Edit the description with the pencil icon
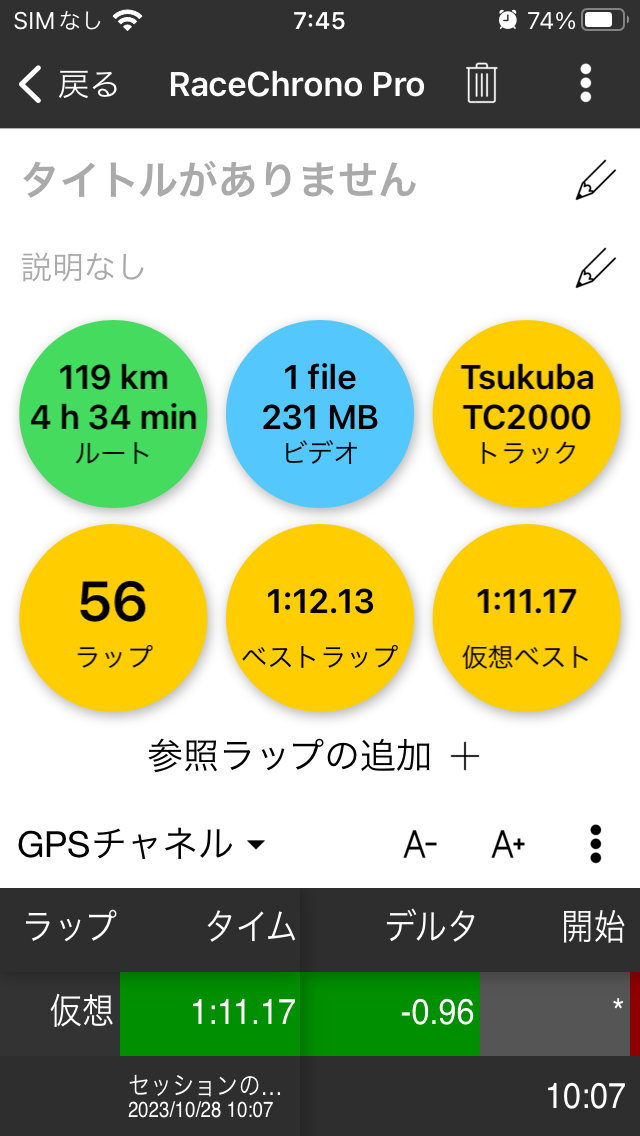The height and width of the screenshot is (1136, 640). (595, 267)
